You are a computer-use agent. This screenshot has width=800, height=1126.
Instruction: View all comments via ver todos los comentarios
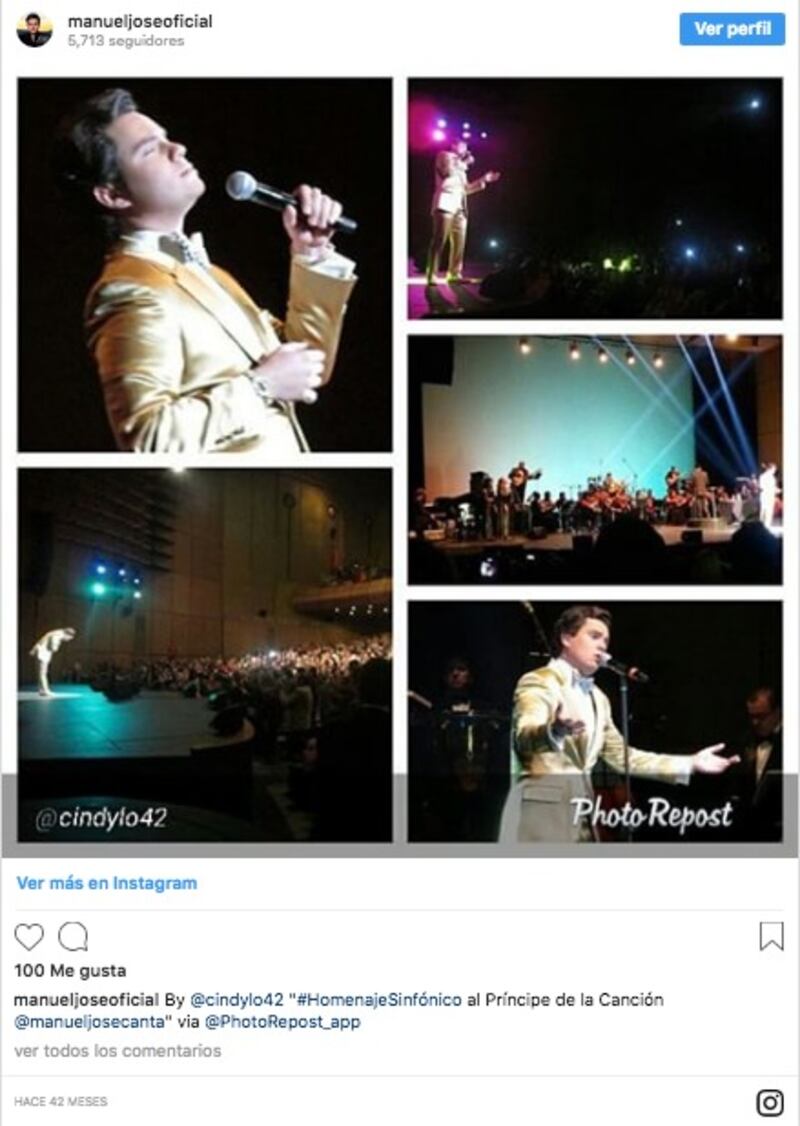118,1051
